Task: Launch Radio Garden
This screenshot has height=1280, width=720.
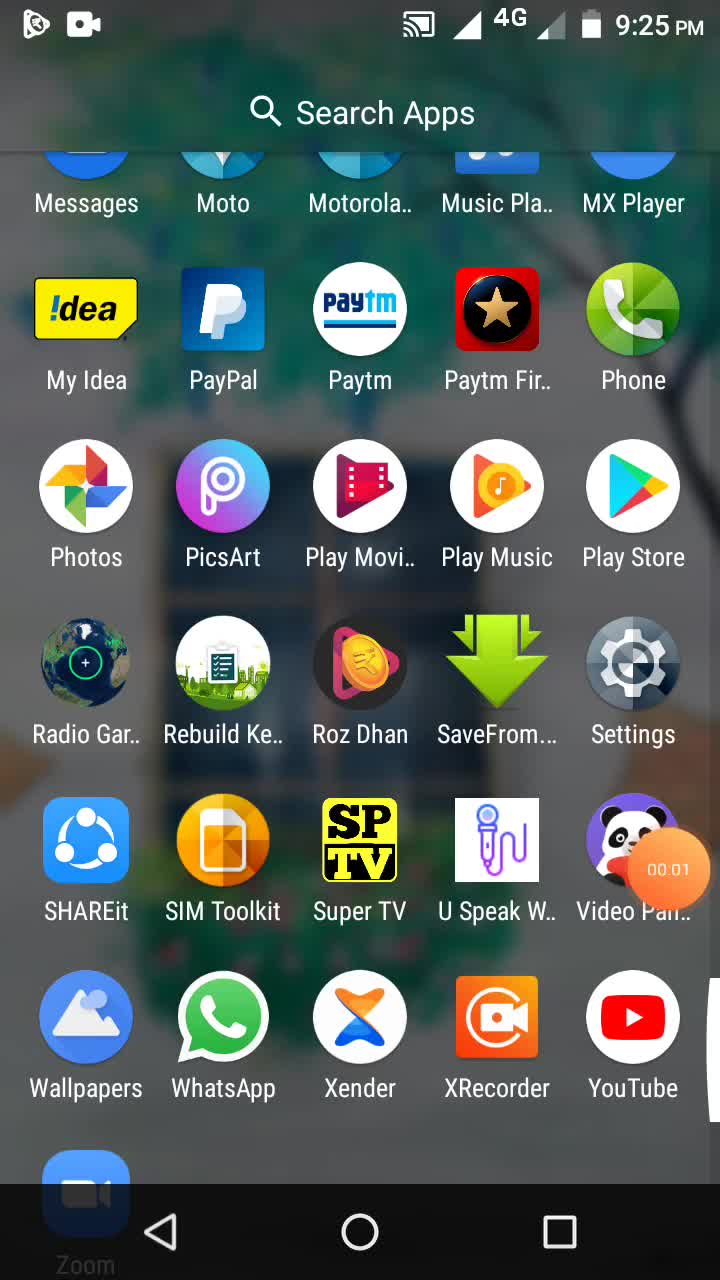Action: [86, 663]
